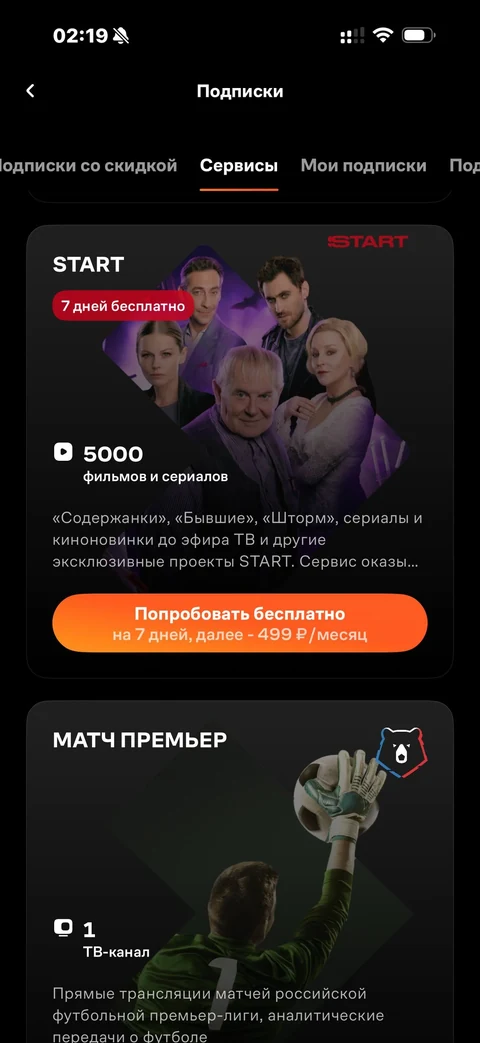Image resolution: width=480 pixels, height=1043 pixels.
Task: Open the Мои подписки tab
Action: (x=363, y=166)
